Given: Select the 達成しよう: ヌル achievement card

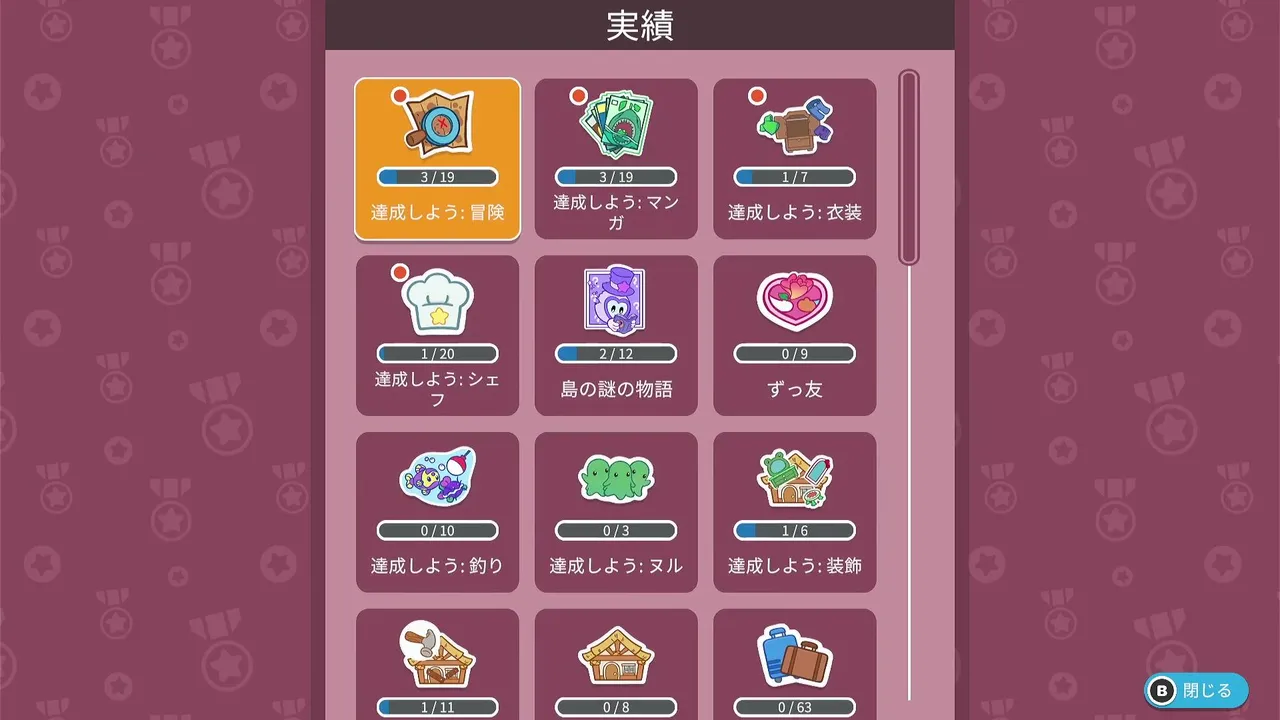Looking at the screenshot, I should click(616, 512).
